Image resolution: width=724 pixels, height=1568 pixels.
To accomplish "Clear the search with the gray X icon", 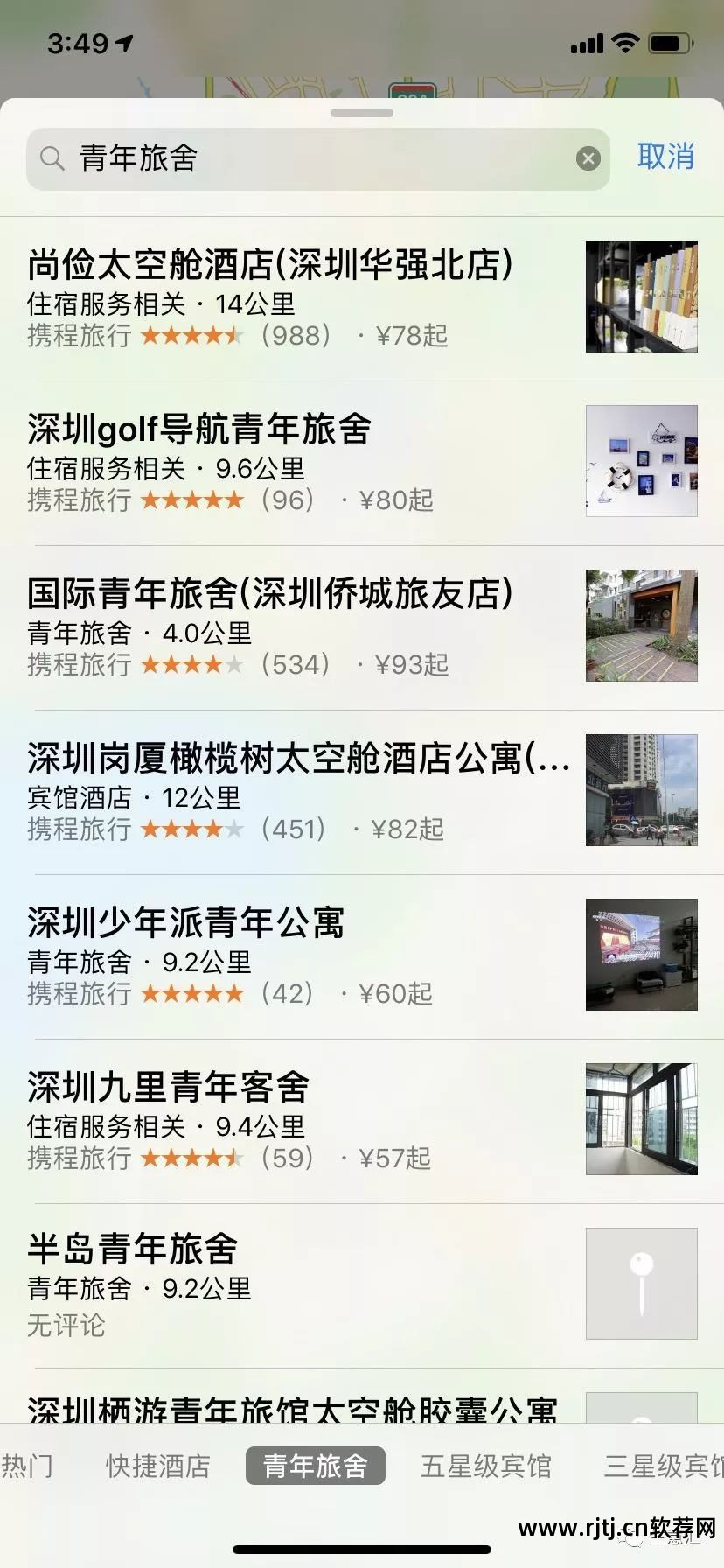I will pos(589,158).
